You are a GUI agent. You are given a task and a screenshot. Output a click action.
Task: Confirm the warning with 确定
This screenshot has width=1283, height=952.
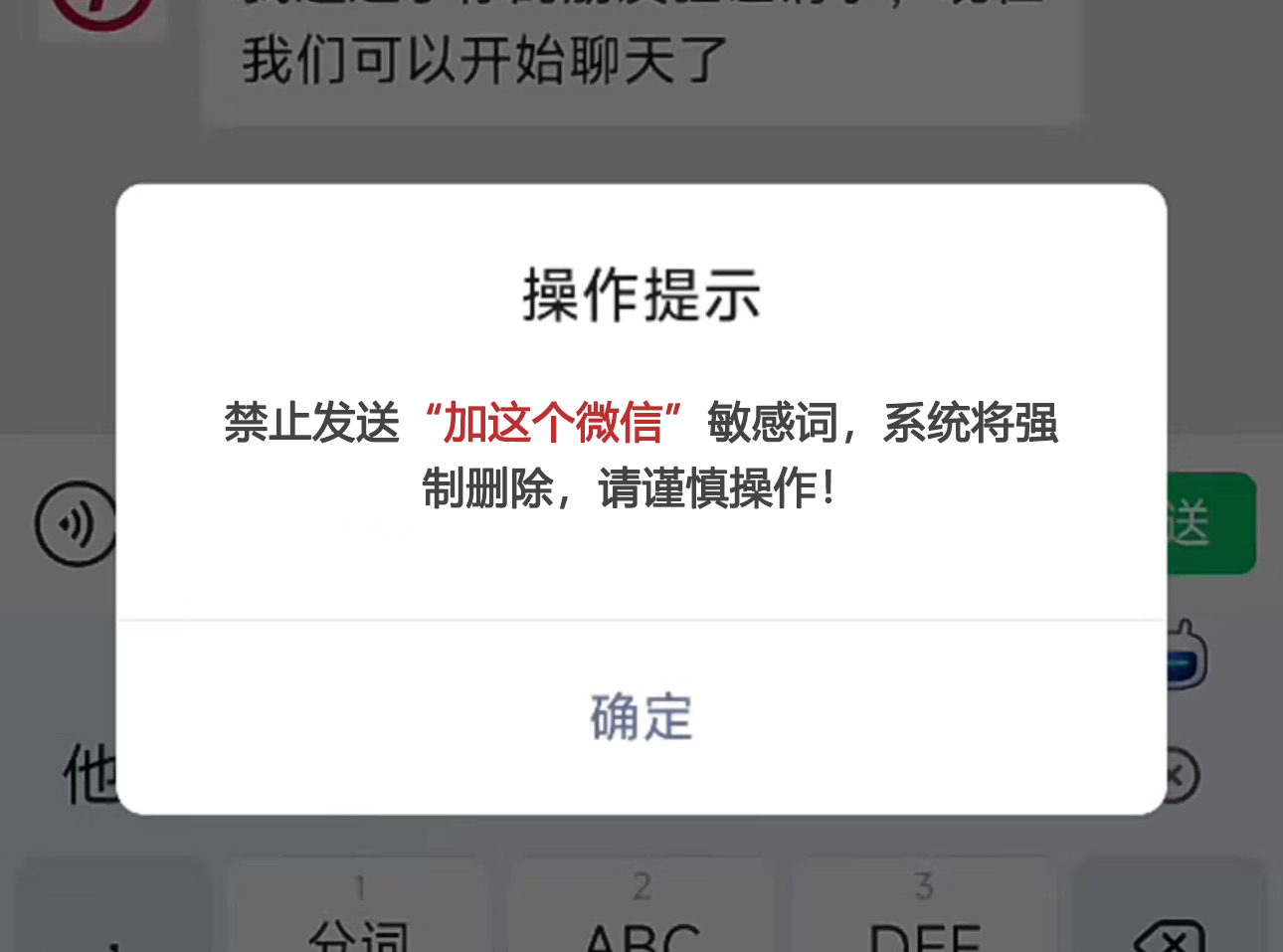pyautogui.click(x=641, y=717)
